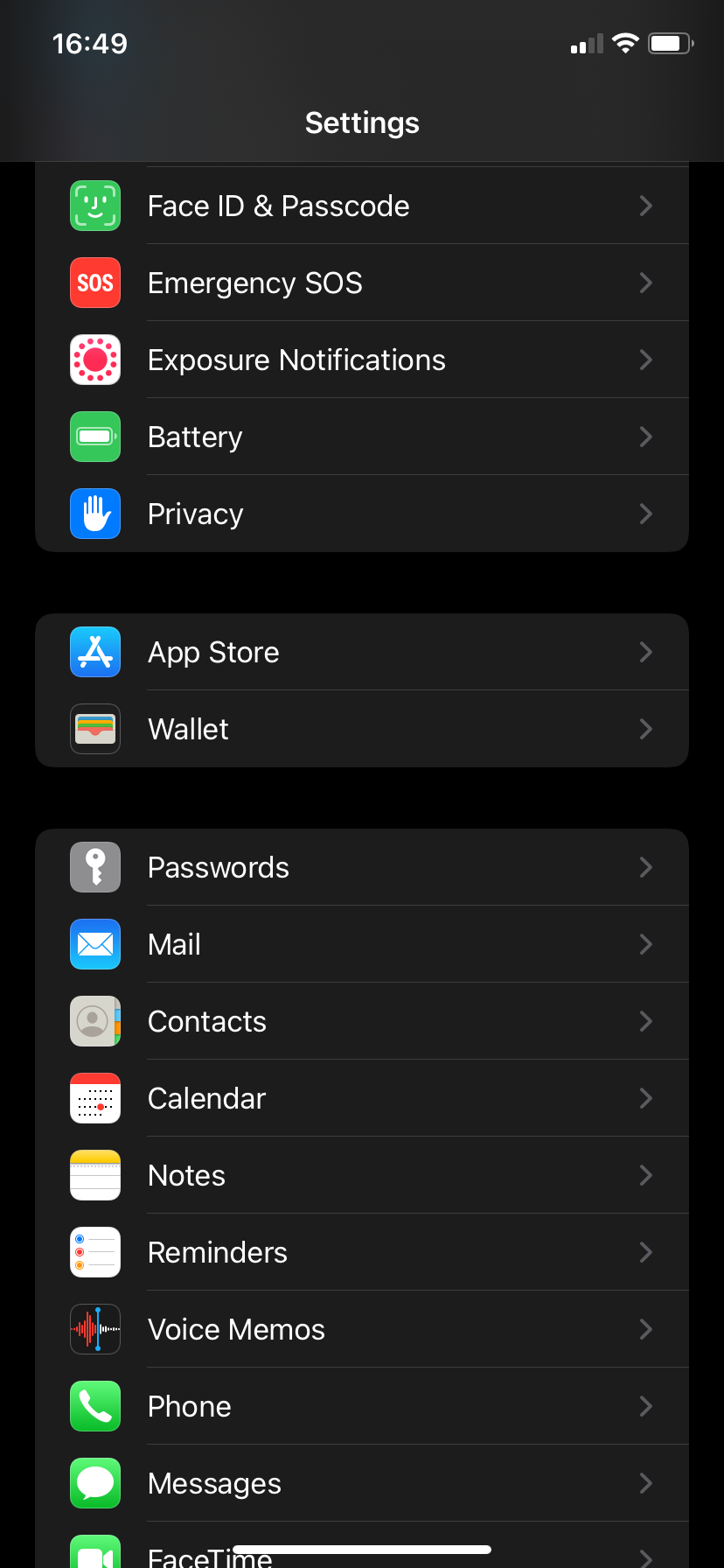Expand the Privacy settings chevron
Viewport: 724px width, 1568px height.
pos(645,514)
